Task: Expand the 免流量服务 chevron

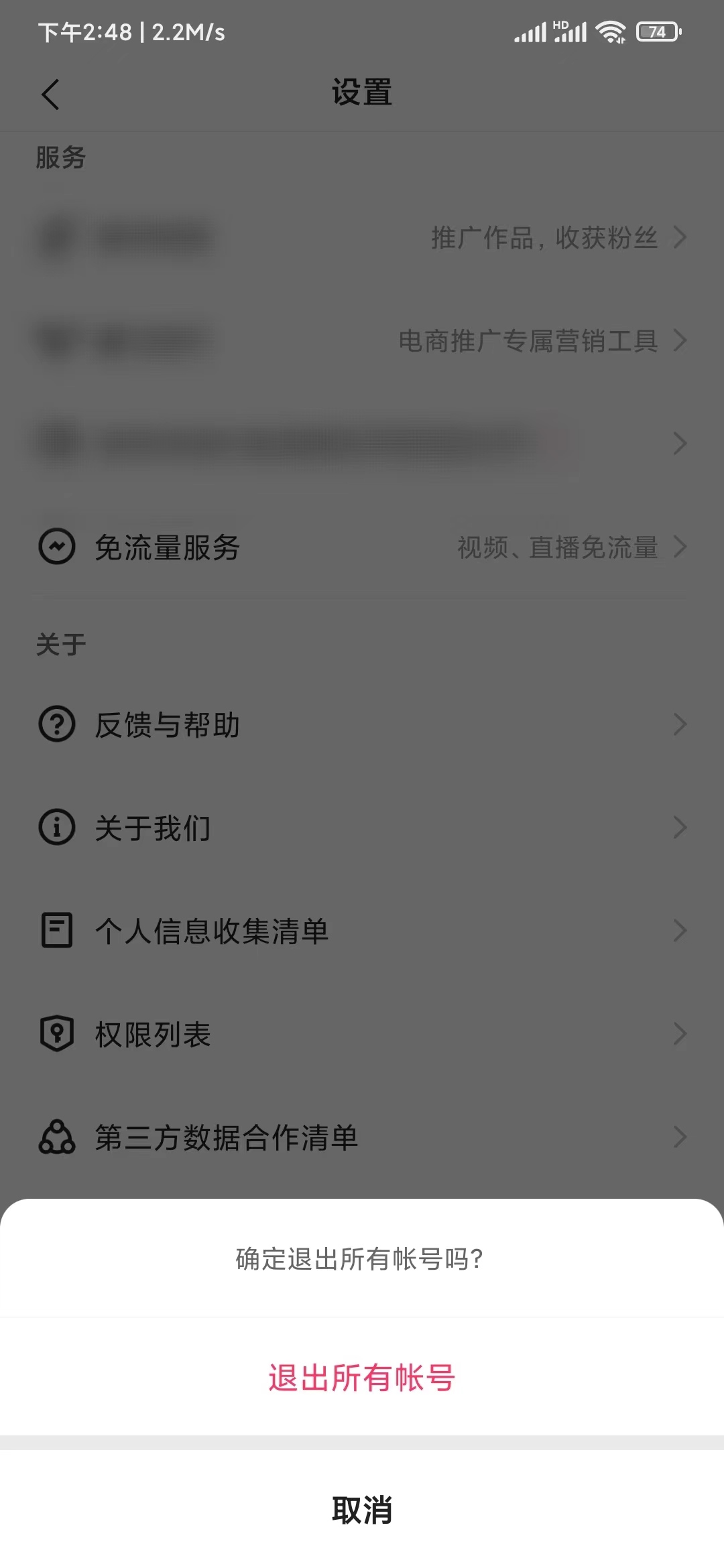Action: pyautogui.click(x=681, y=548)
